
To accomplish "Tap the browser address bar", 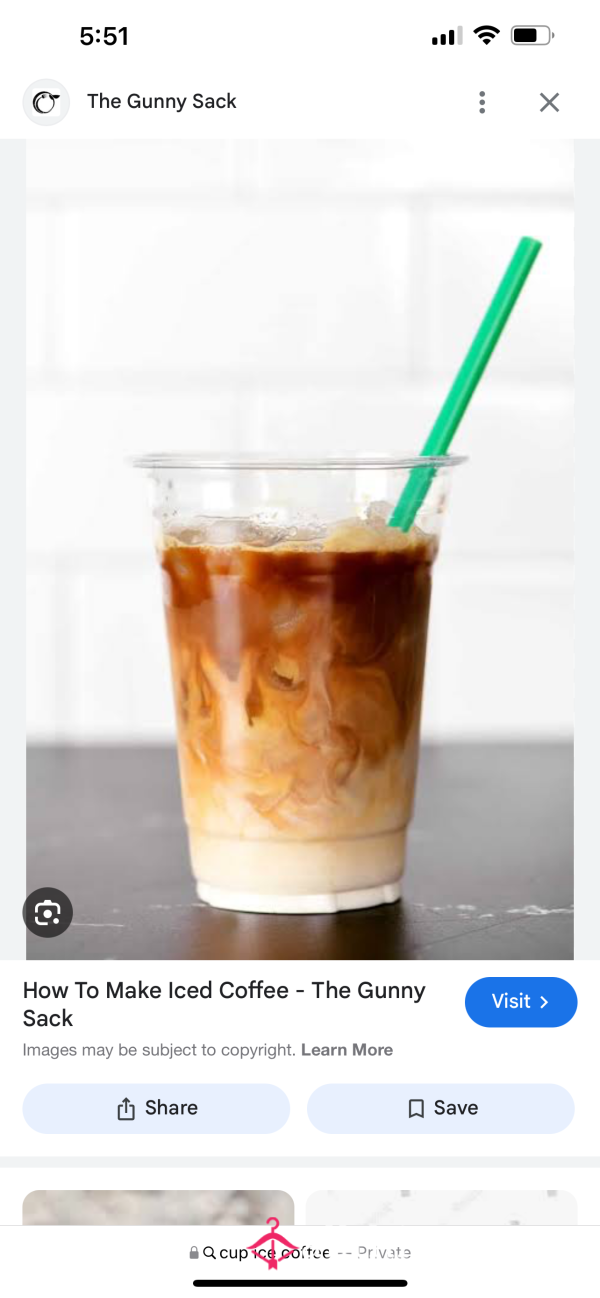I will [300, 1253].
